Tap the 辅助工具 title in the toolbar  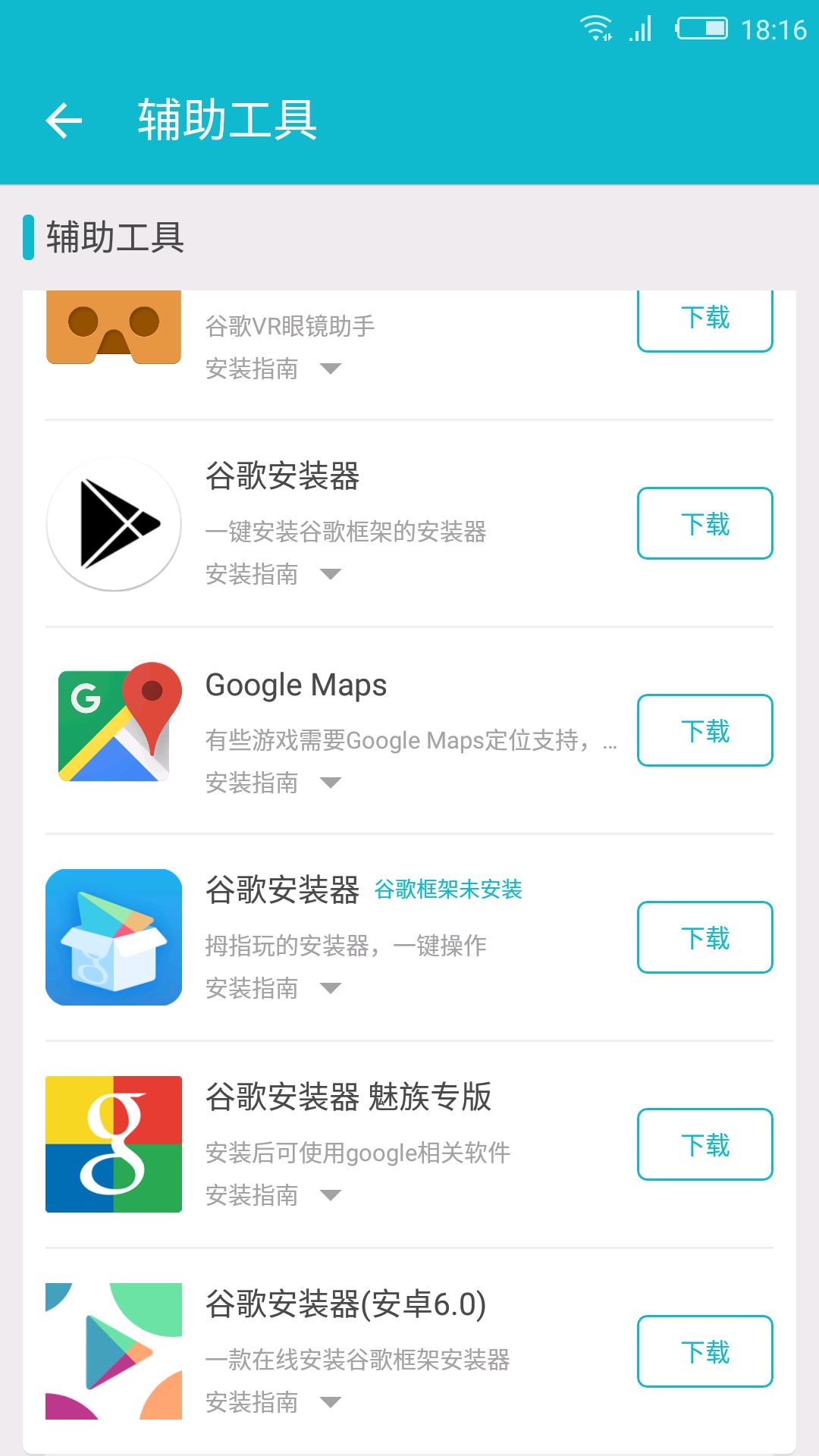pyautogui.click(x=227, y=121)
